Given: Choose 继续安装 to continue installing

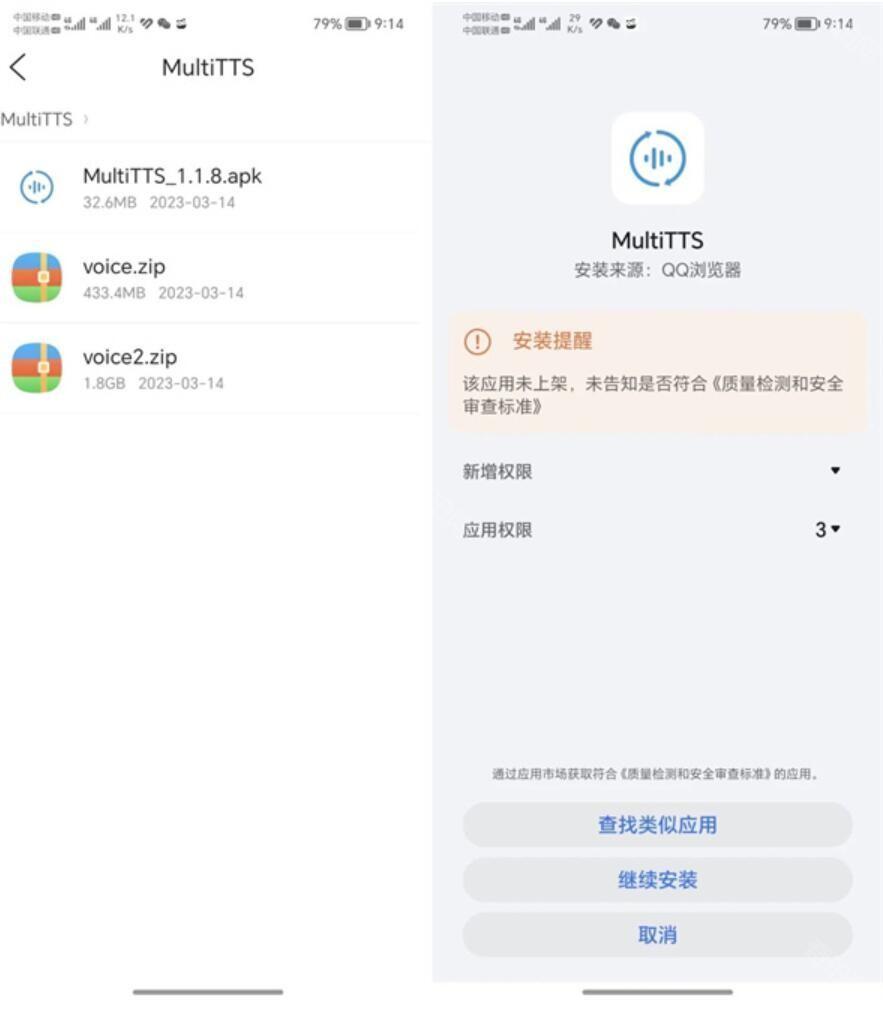Looking at the screenshot, I should pyautogui.click(x=657, y=880).
